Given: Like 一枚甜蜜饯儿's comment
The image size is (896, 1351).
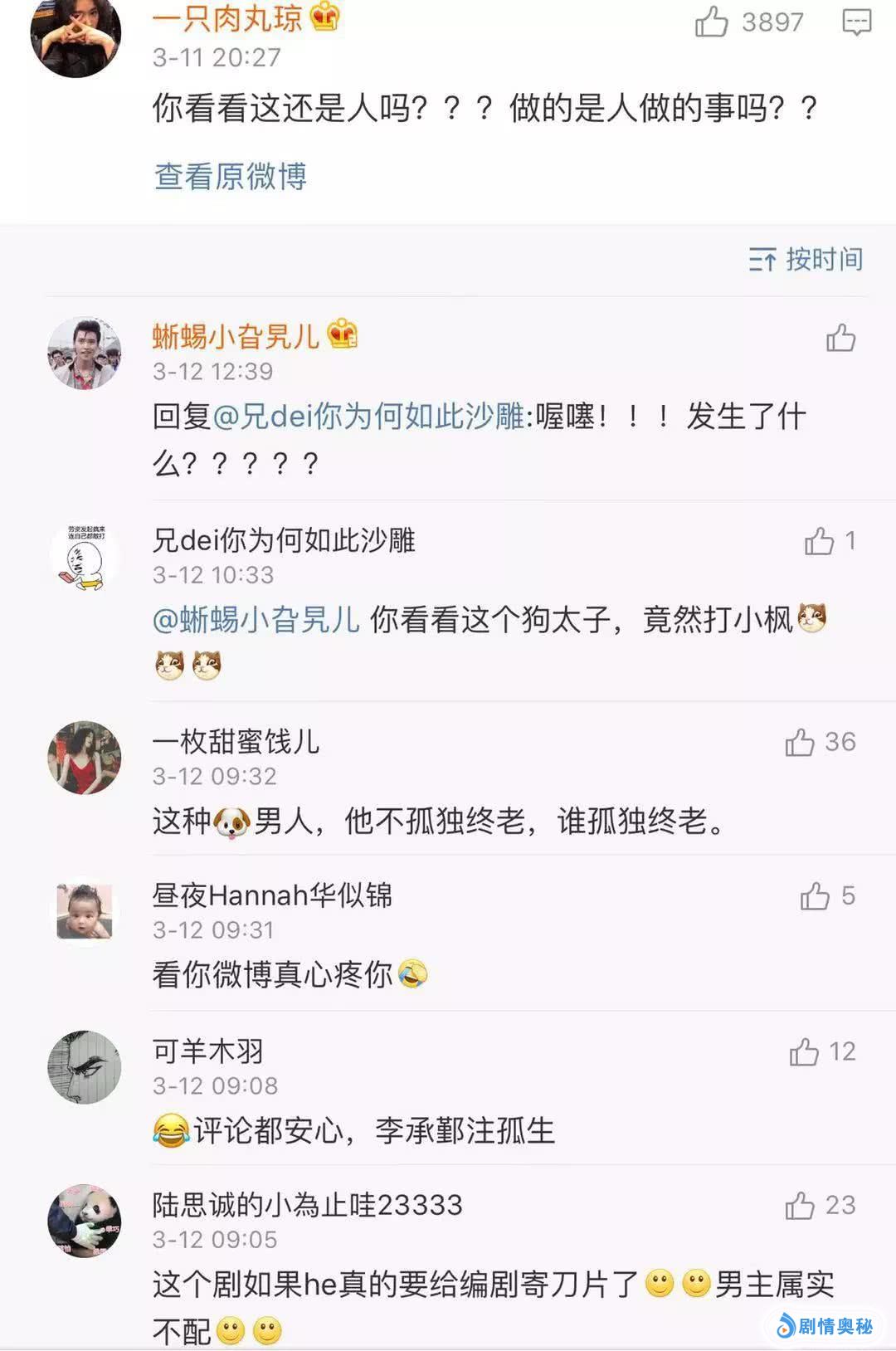Looking at the screenshot, I should (x=800, y=742).
